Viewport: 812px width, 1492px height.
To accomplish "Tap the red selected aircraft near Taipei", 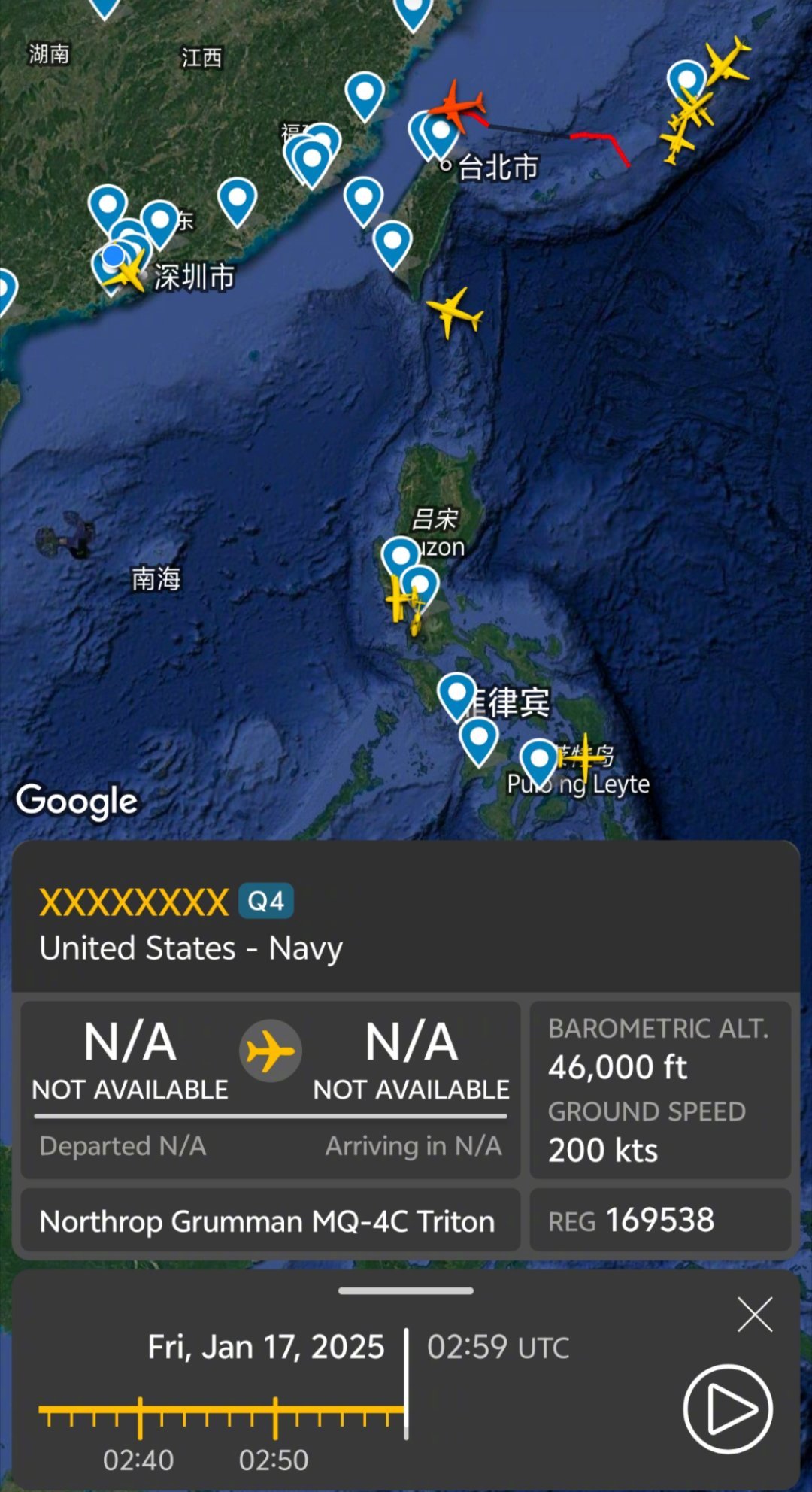I will 456,107.
